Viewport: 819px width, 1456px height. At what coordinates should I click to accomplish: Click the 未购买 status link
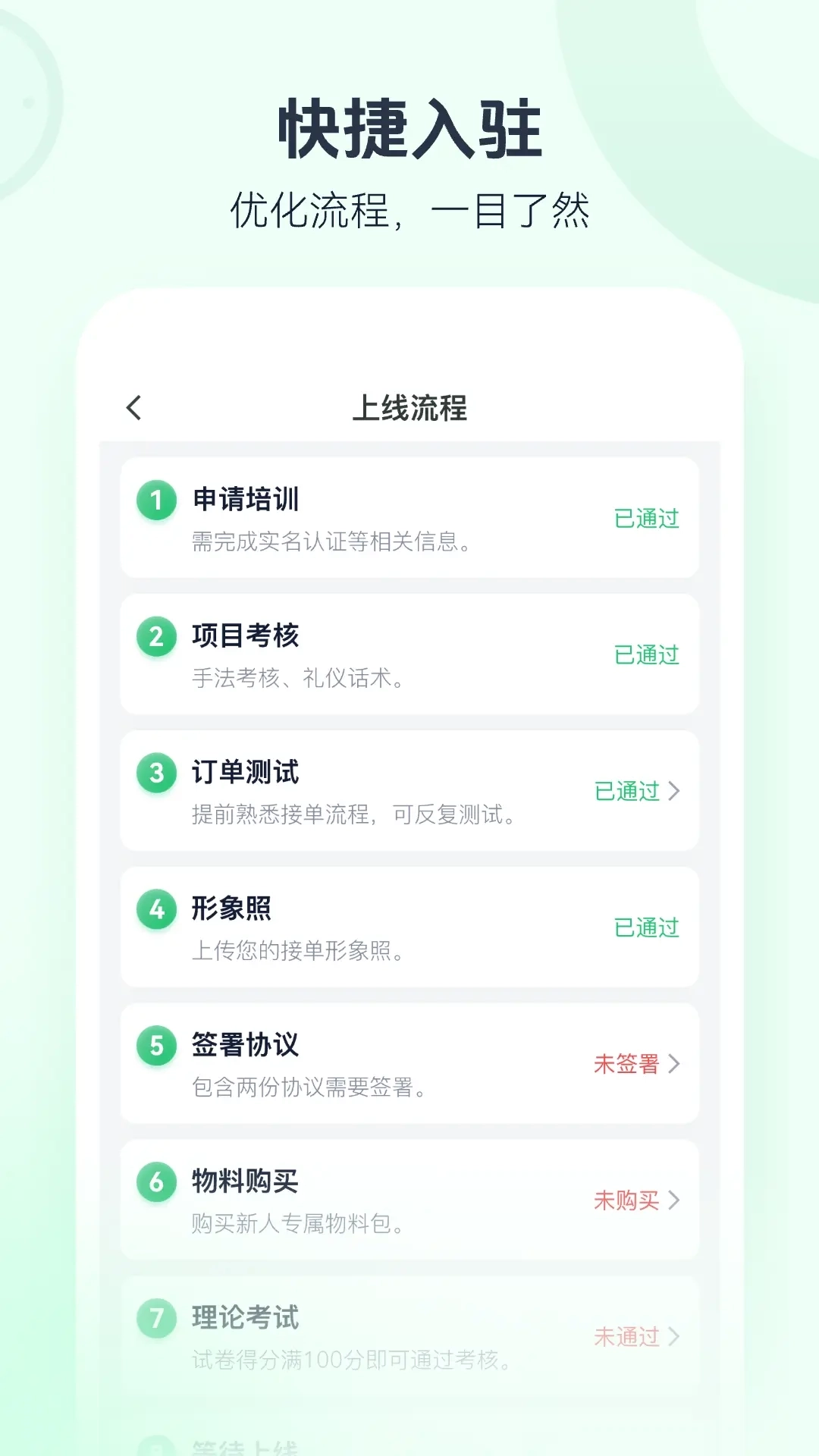[627, 1200]
